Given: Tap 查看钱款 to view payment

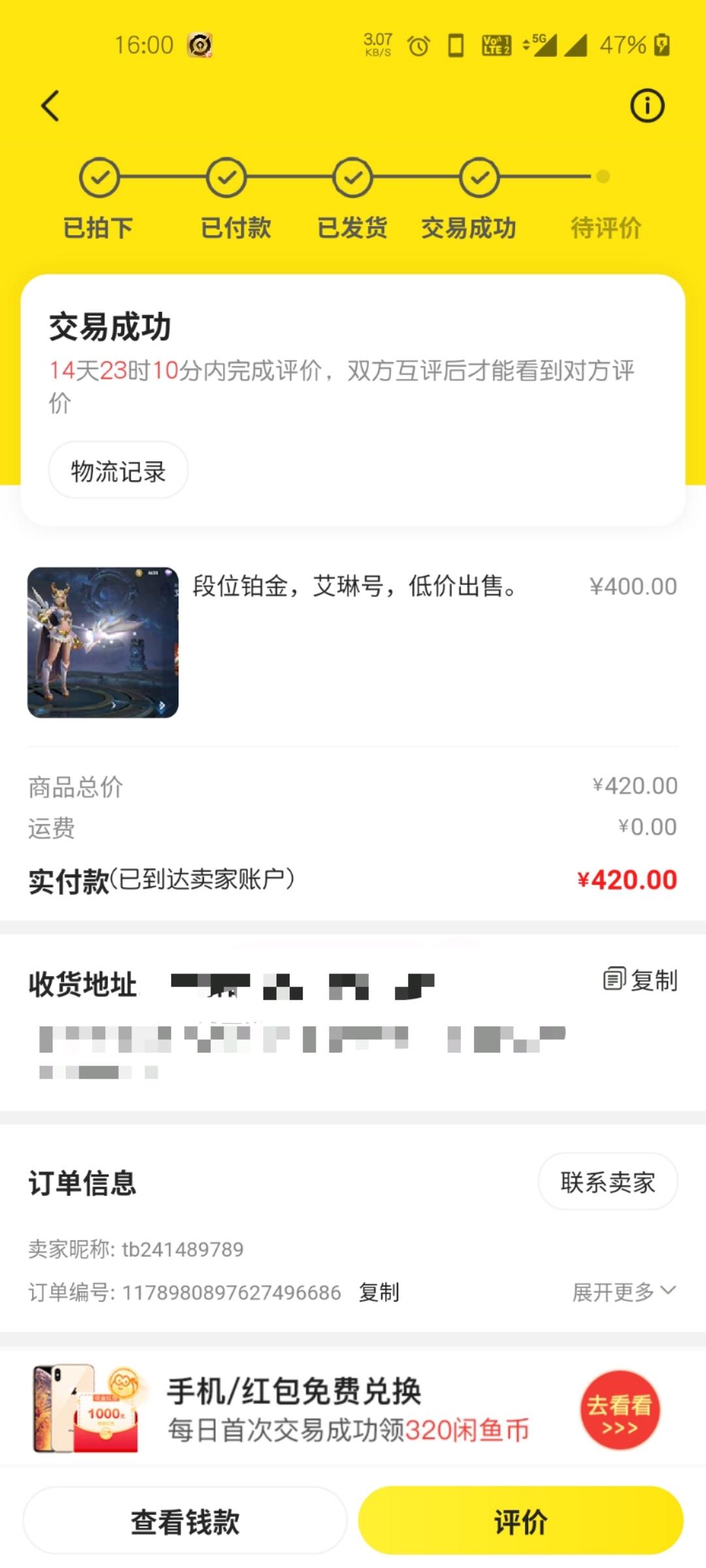Looking at the screenshot, I should 185,1522.
